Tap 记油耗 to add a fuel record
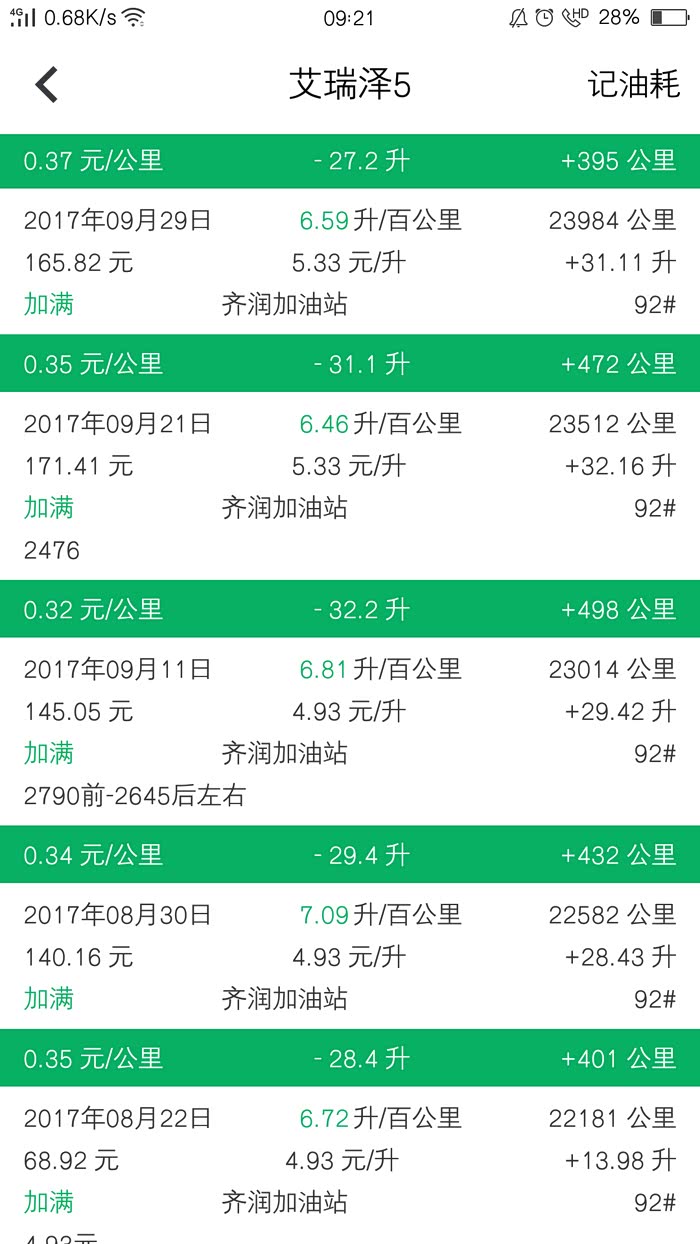Screen dimensions: 700x1244 (633, 85)
